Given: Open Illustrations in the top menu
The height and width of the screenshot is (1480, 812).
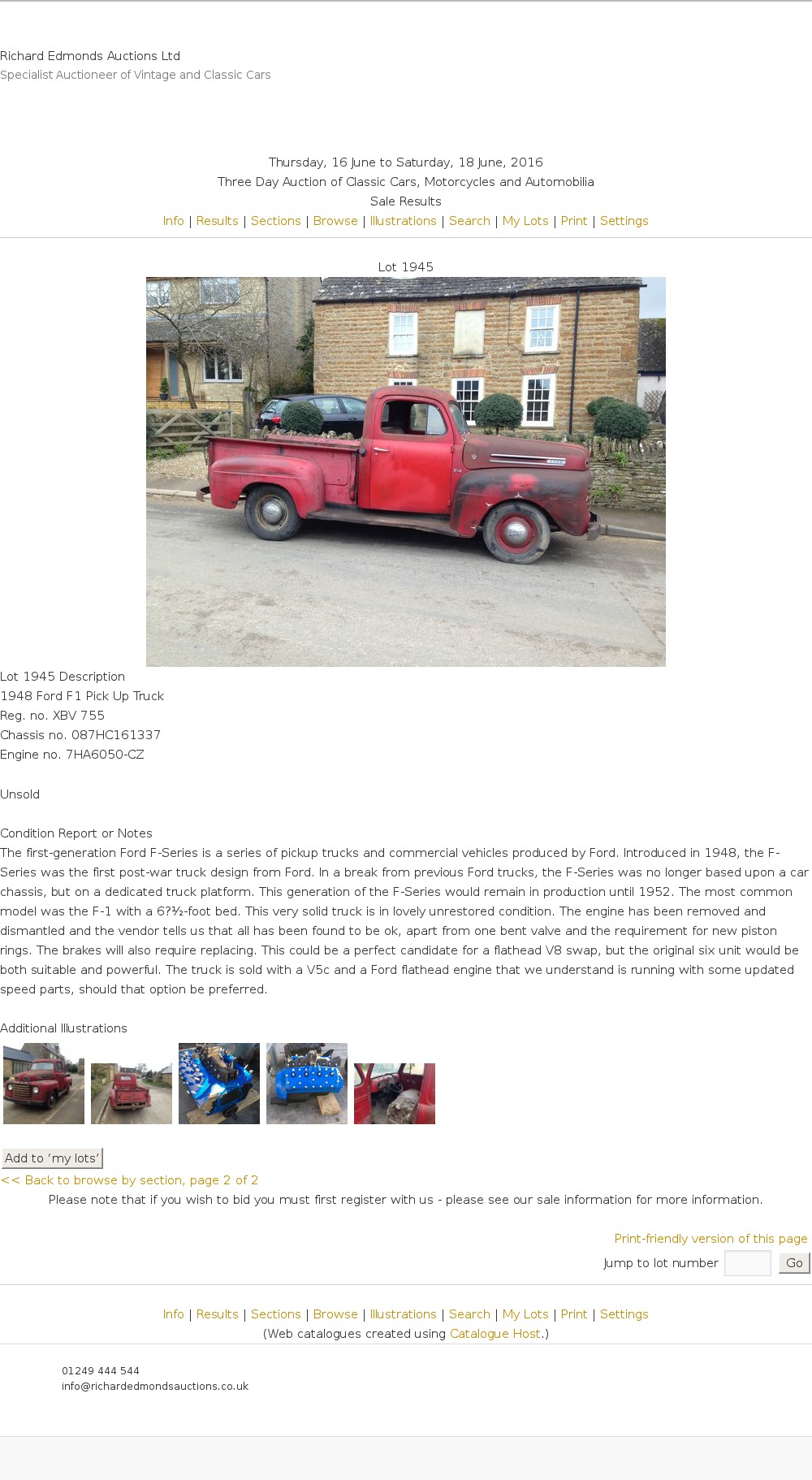Looking at the screenshot, I should pos(403,221).
